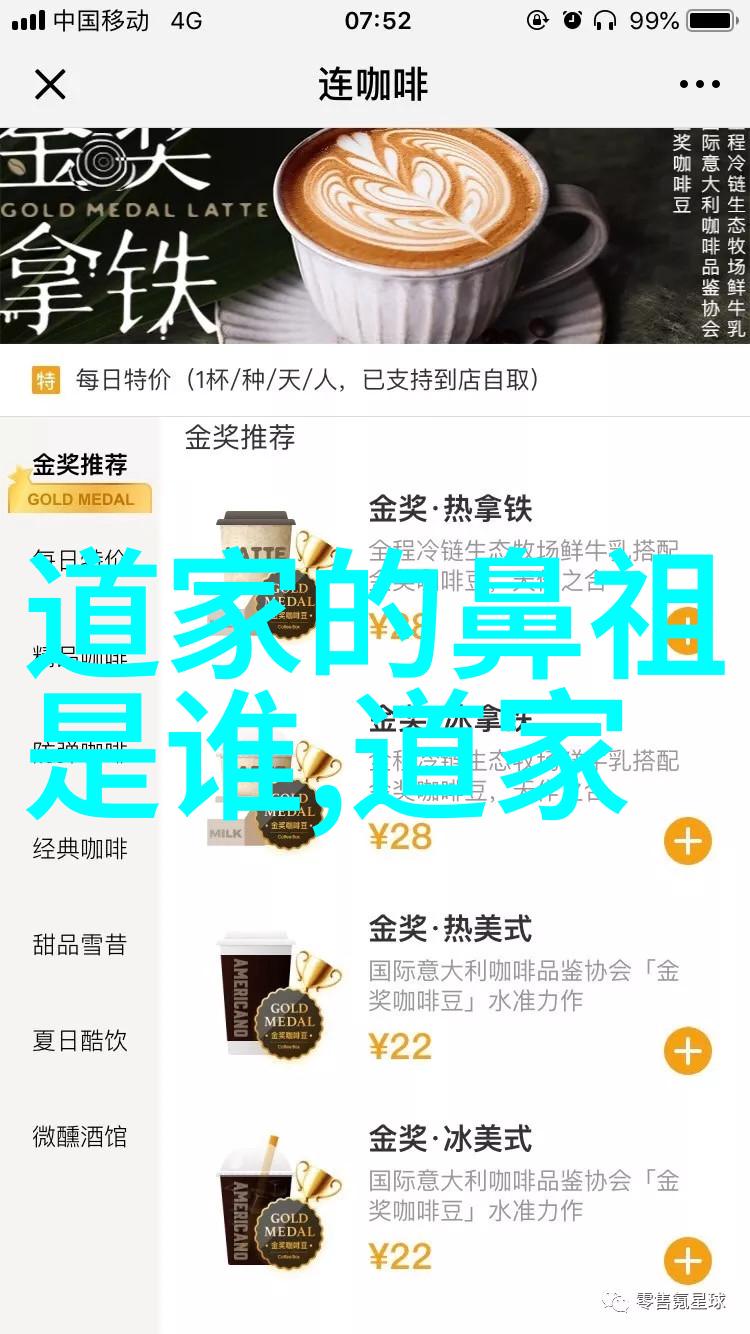View the 金奖·冰美式 product details

[450, 1139]
